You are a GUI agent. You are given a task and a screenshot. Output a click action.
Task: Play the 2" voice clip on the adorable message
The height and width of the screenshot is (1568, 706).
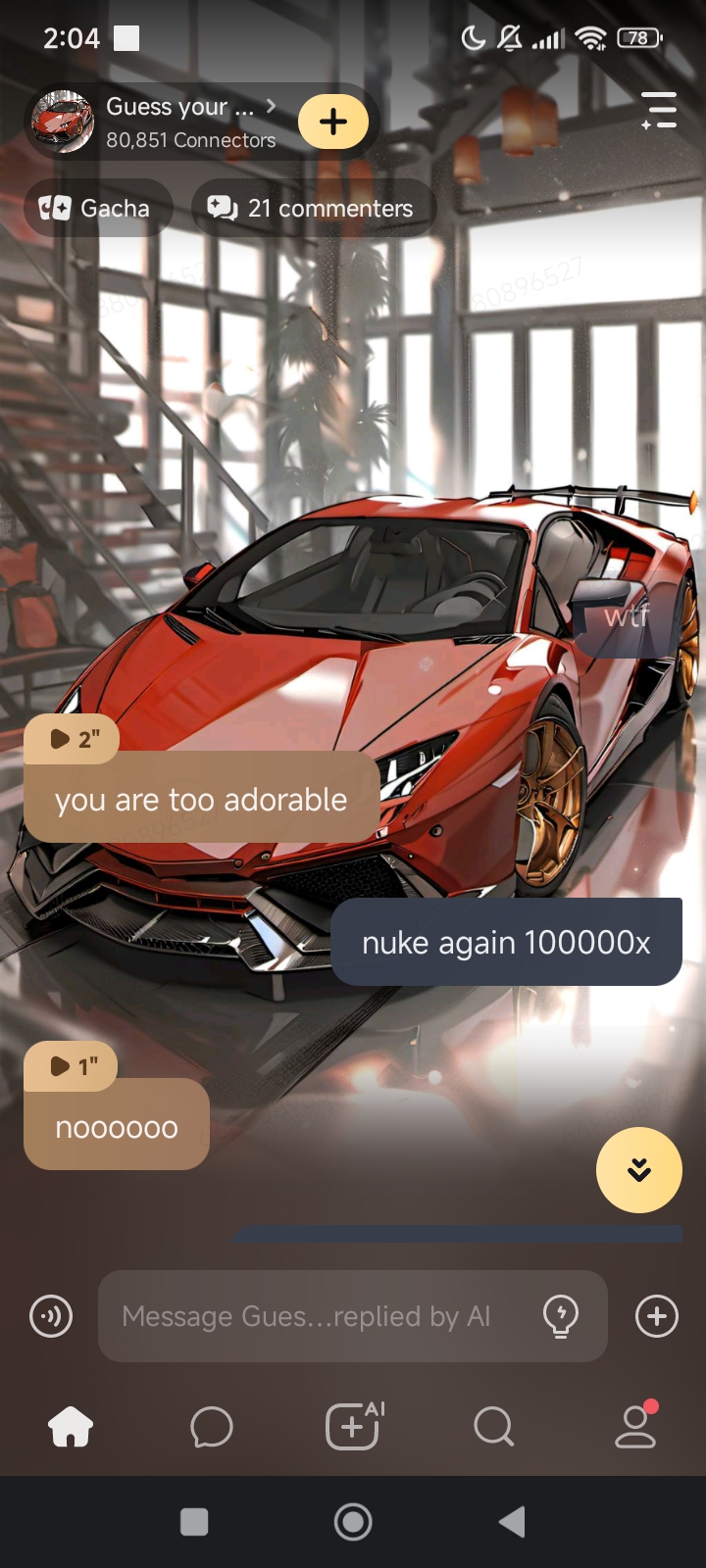pyautogui.click(x=72, y=739)
